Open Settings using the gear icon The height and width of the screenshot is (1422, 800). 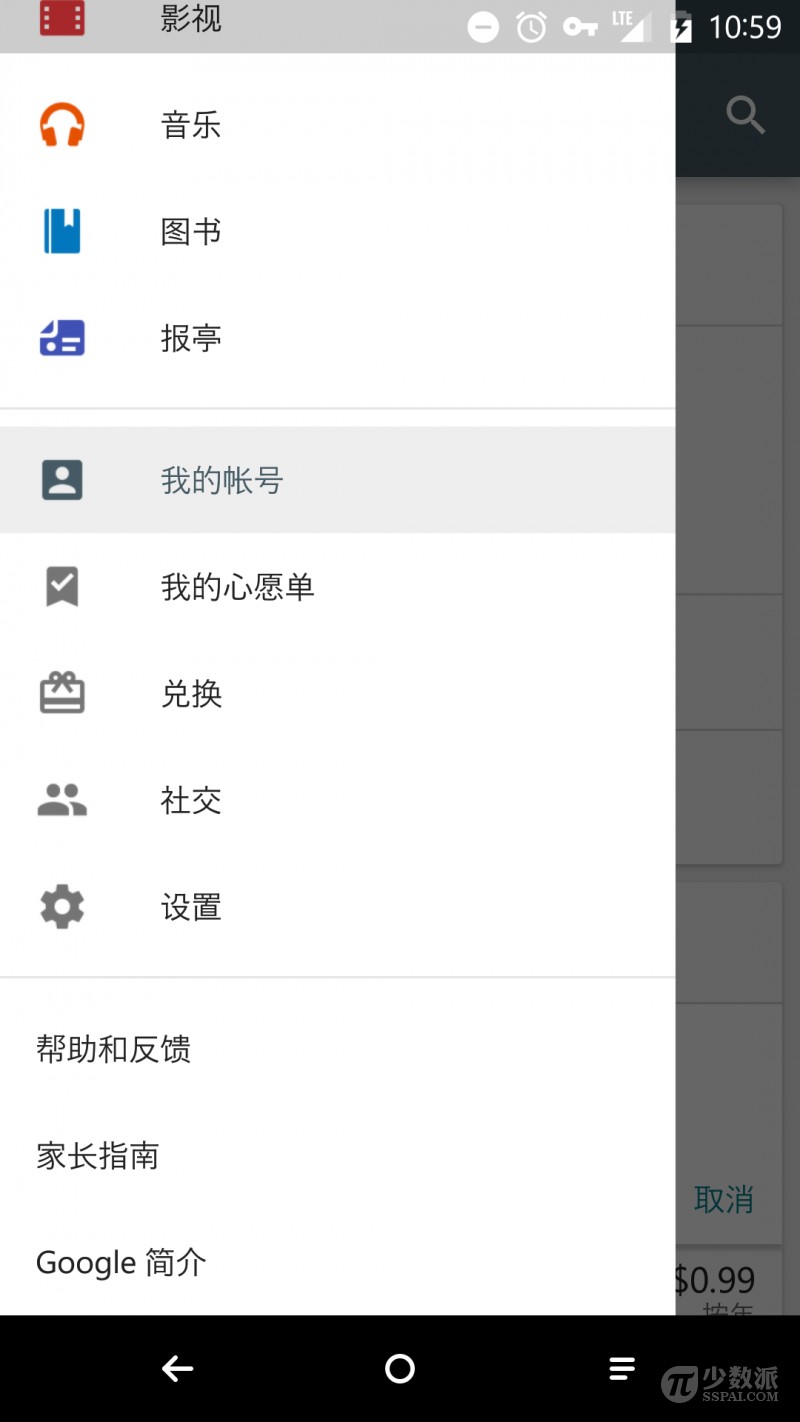pos(61,907)
